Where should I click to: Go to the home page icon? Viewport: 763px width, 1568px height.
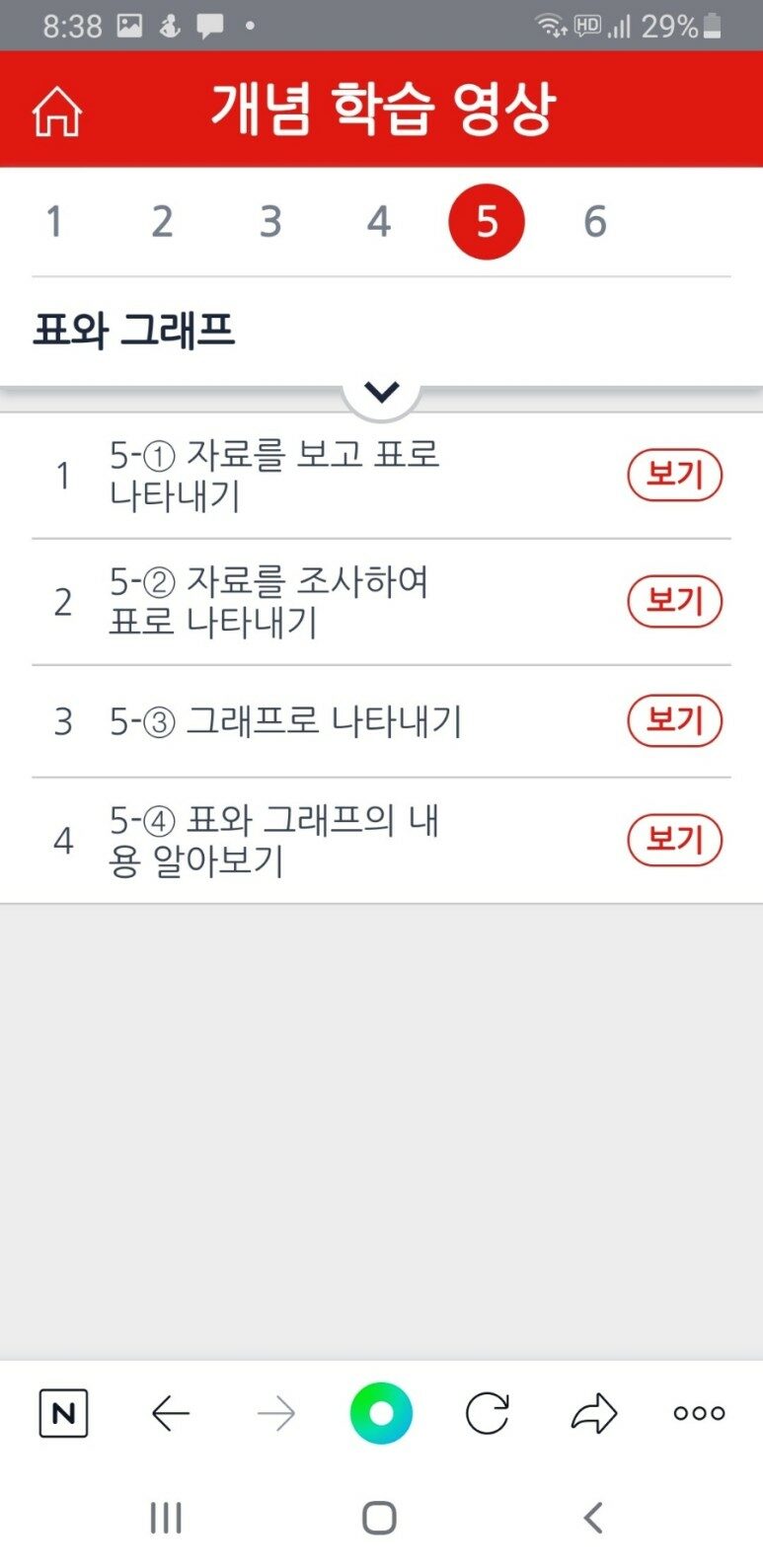(56, 112)
